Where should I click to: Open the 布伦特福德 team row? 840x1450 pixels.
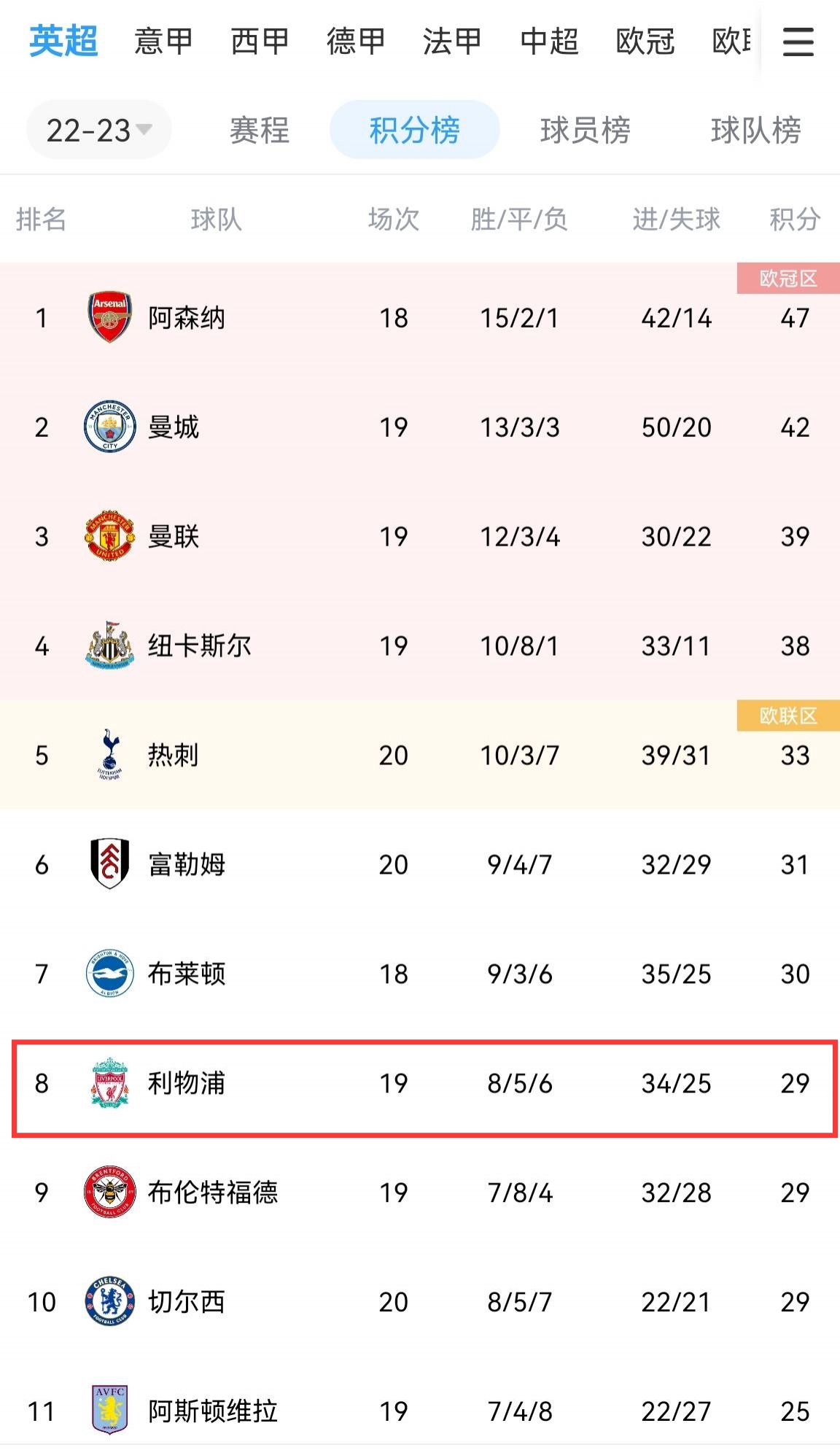click(x=420, y=1193)
